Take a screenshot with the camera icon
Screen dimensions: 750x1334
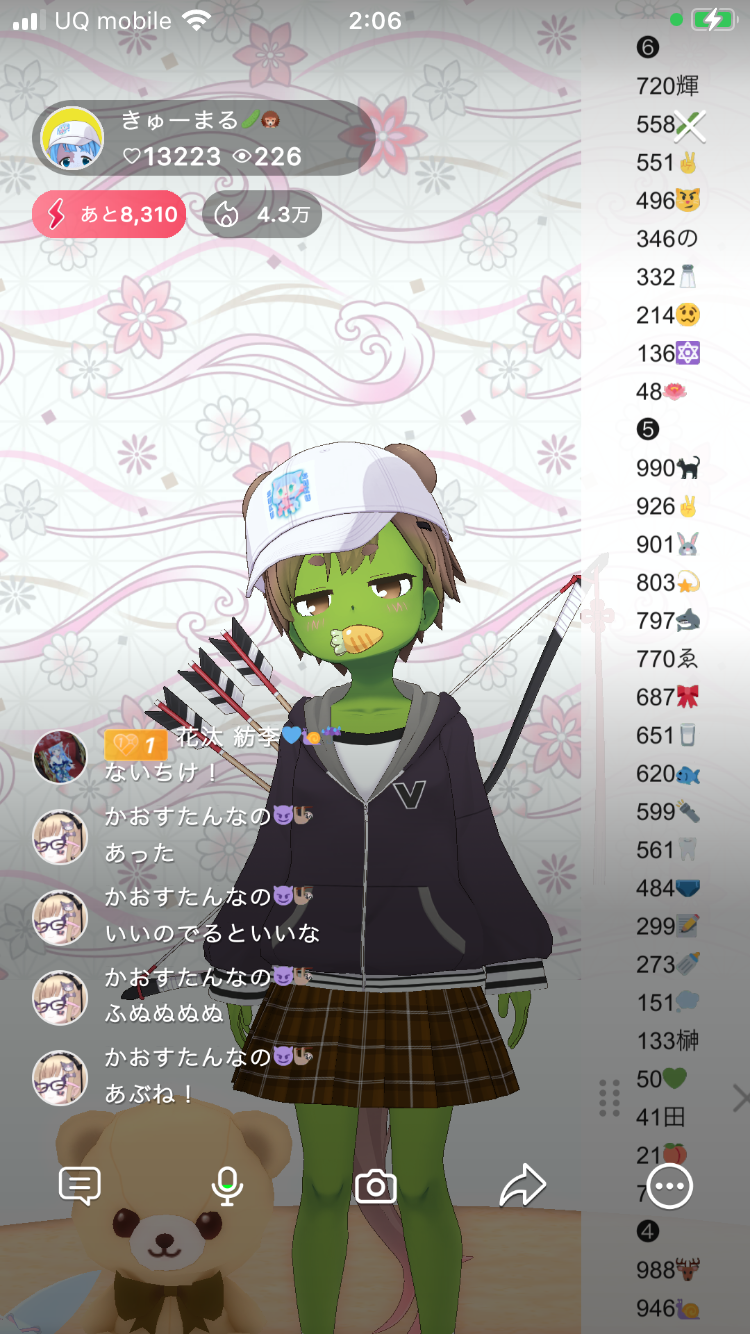(376, 1186)
